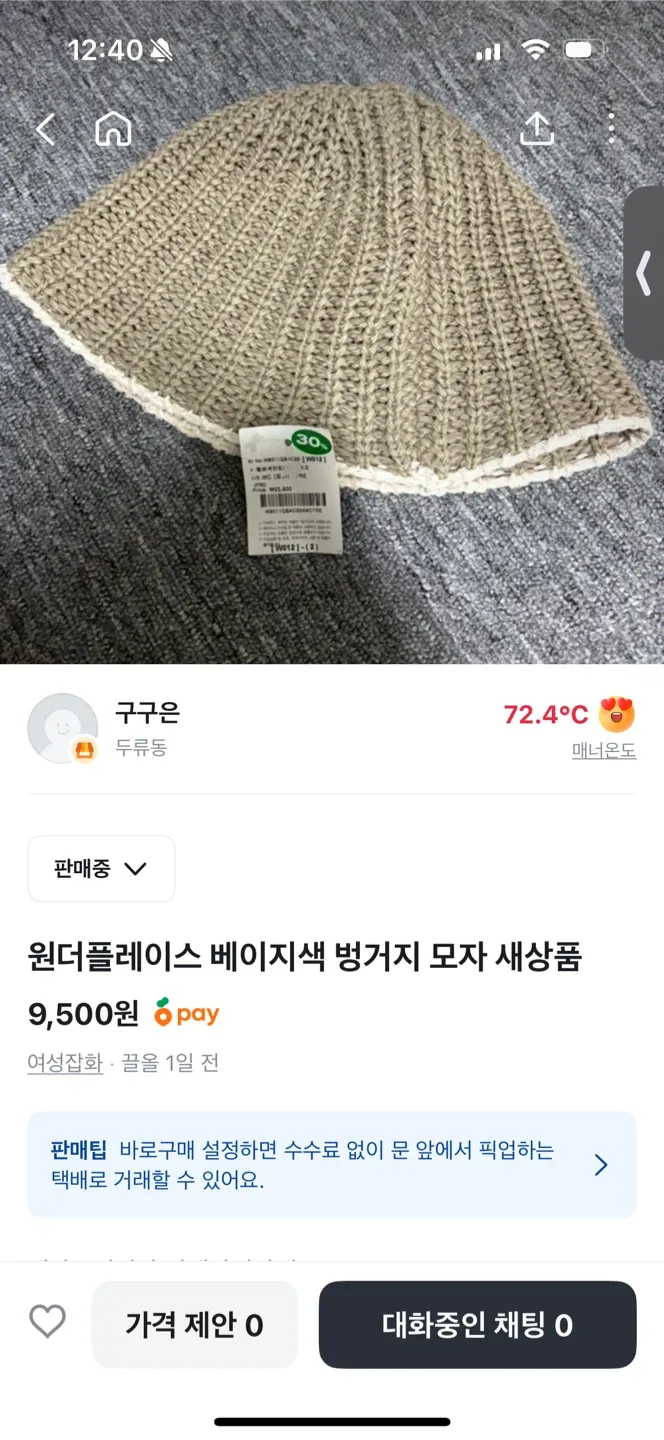The width and height of the screenshot is (664, 1440).
Task: Open 대화중인 채팅 0 chats
Action: coord(477,1325)
